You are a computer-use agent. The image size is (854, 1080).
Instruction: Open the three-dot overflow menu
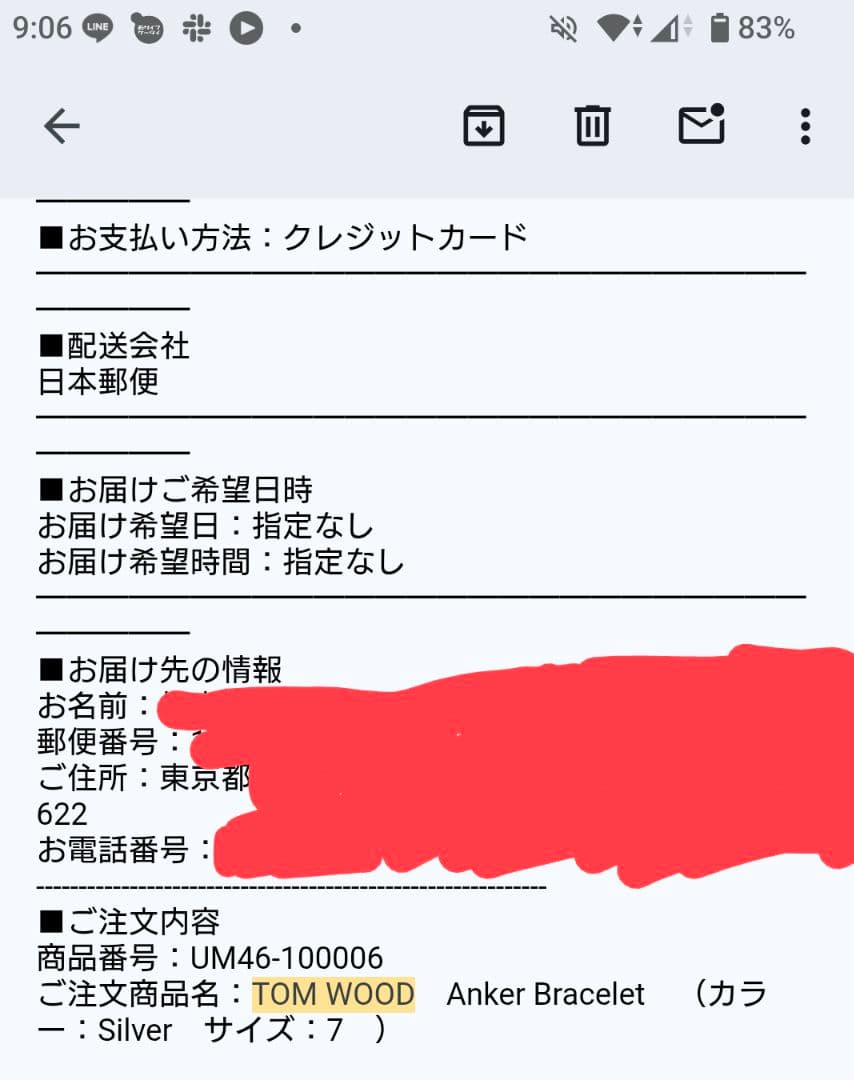click(805, 125)
